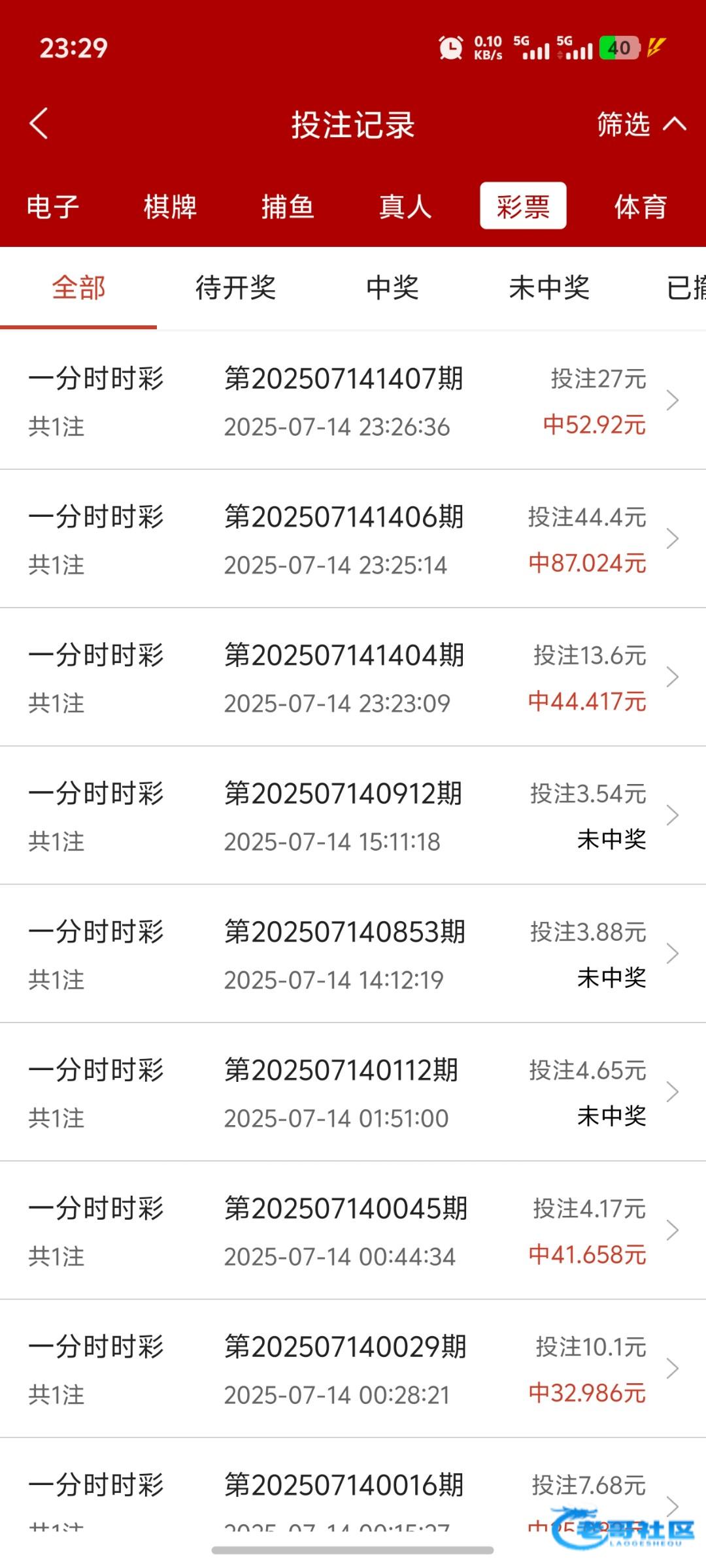Show only 中奖 records
706x1568 pixels.
392,287
